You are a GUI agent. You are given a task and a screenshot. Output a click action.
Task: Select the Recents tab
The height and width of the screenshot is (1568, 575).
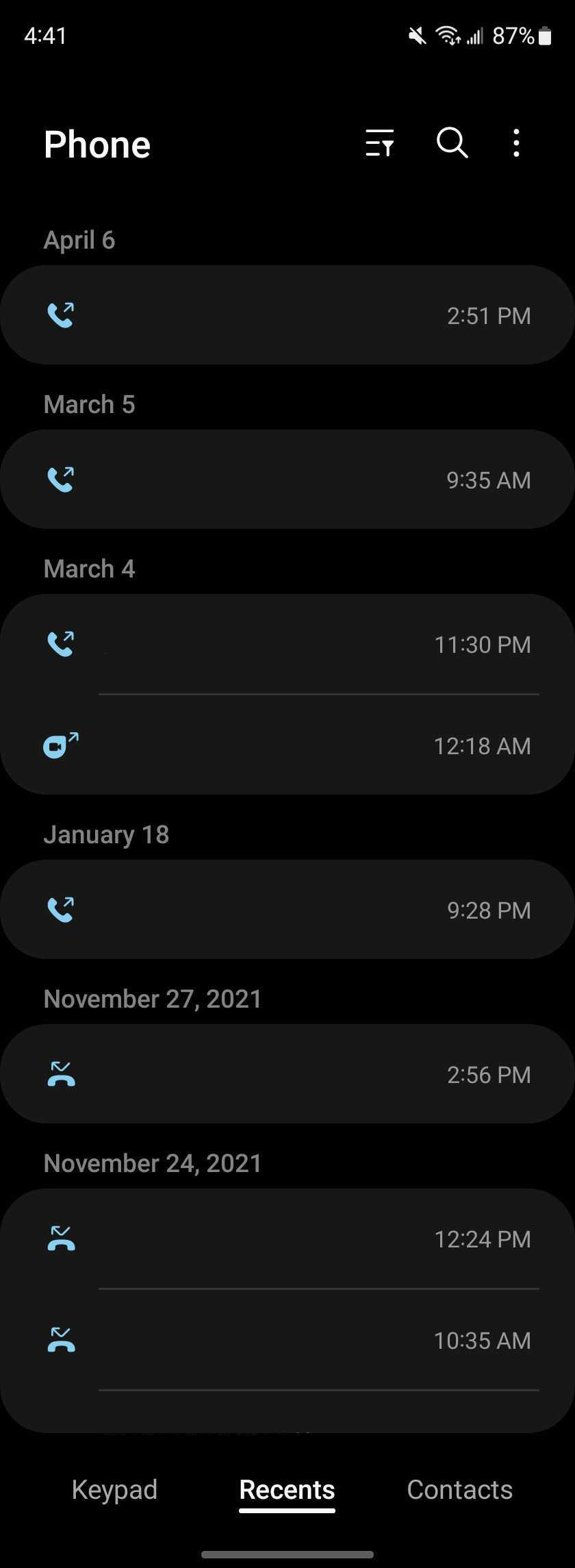pyautogui.click(x=287, y=1489)
